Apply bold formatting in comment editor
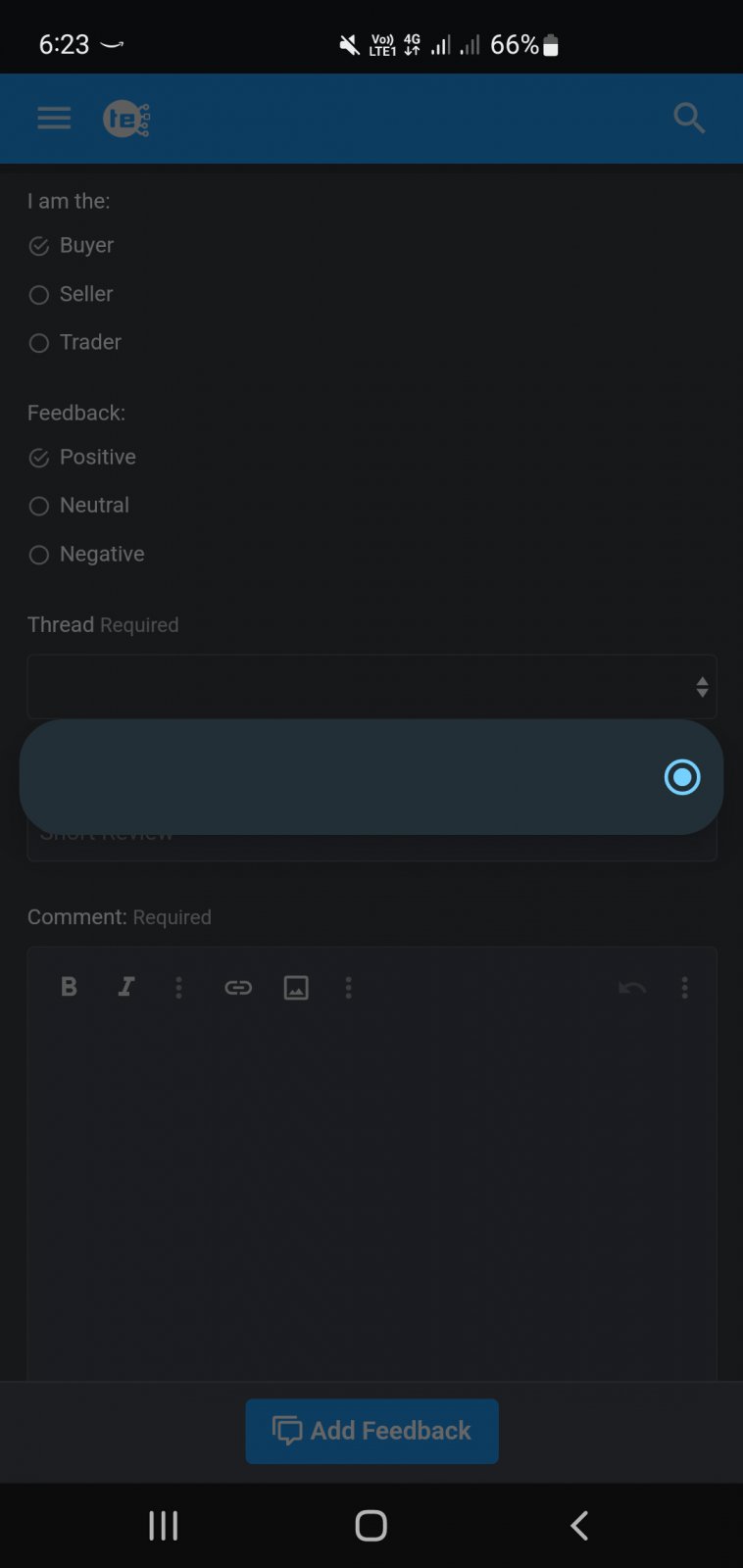 69,987
